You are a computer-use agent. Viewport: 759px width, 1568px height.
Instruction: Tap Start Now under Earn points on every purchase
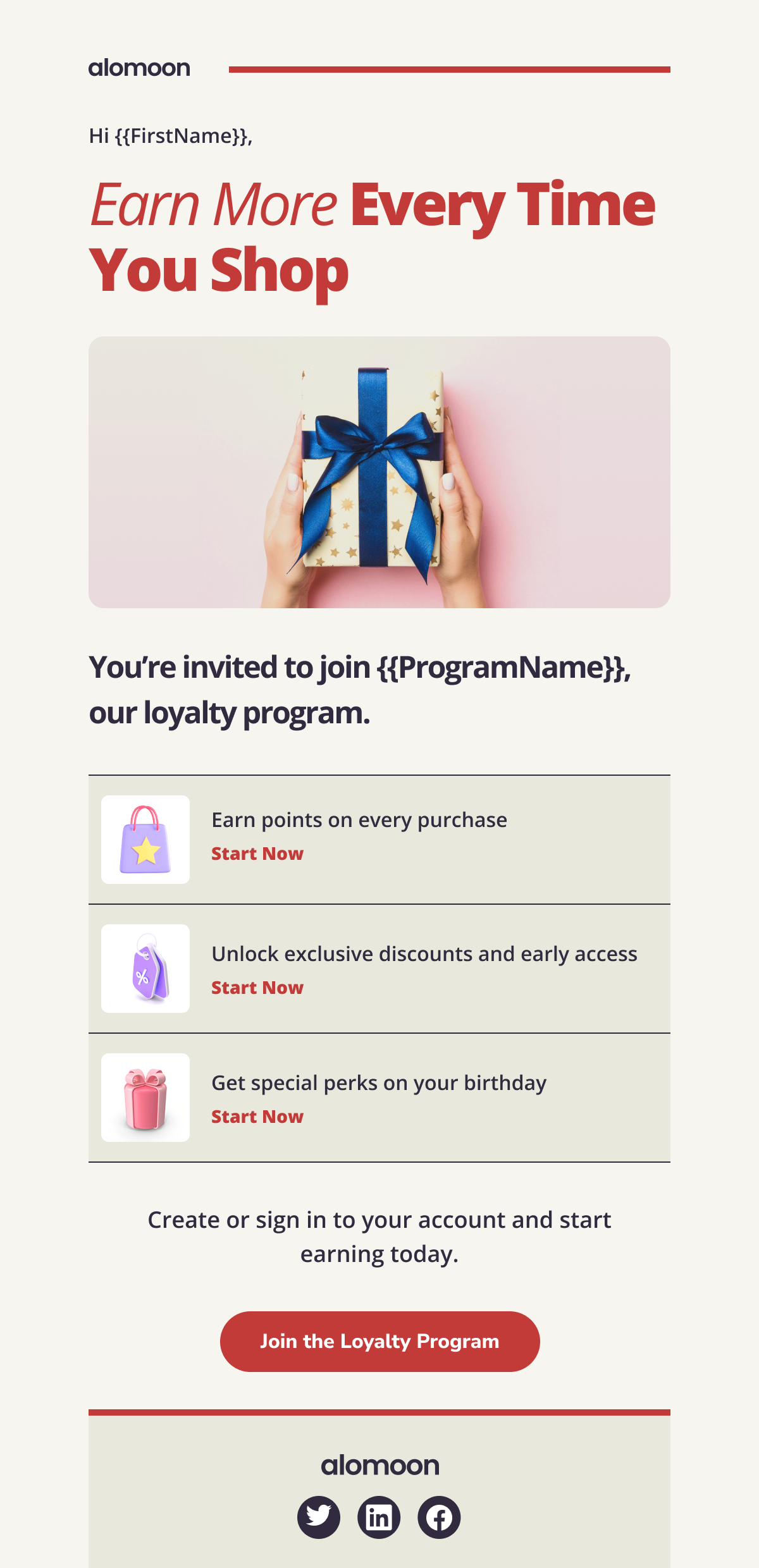pos(257,854)
